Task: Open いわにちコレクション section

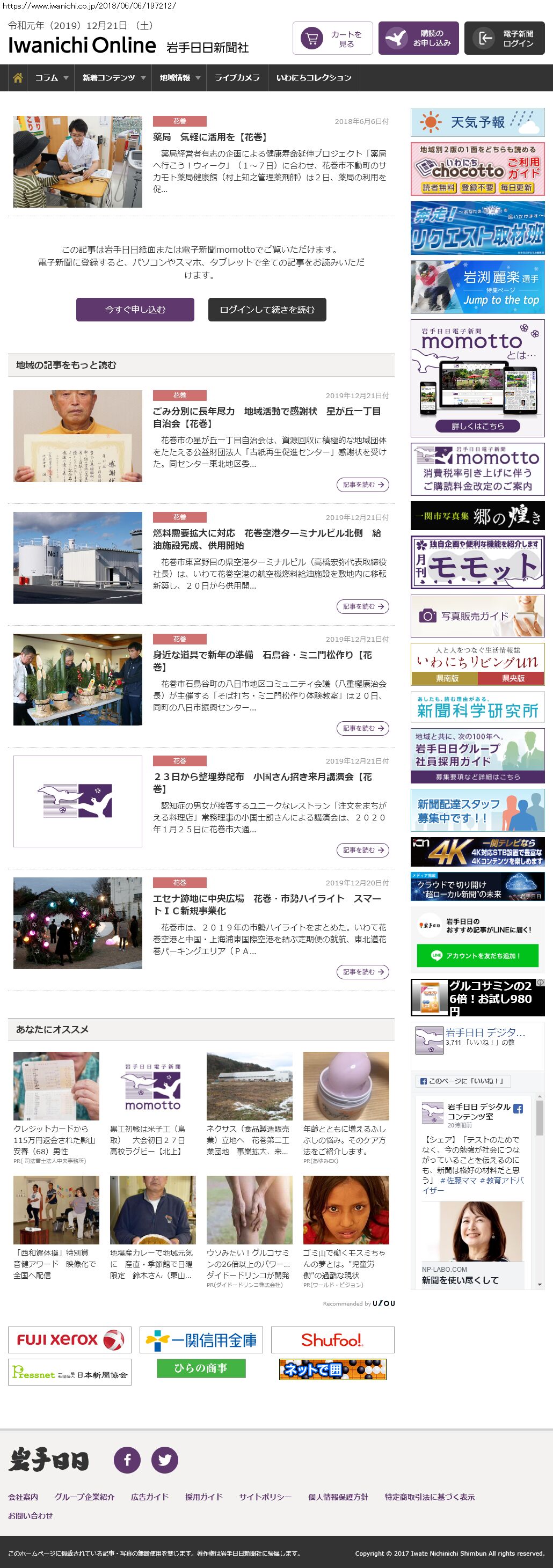Action: coord(314,78)
